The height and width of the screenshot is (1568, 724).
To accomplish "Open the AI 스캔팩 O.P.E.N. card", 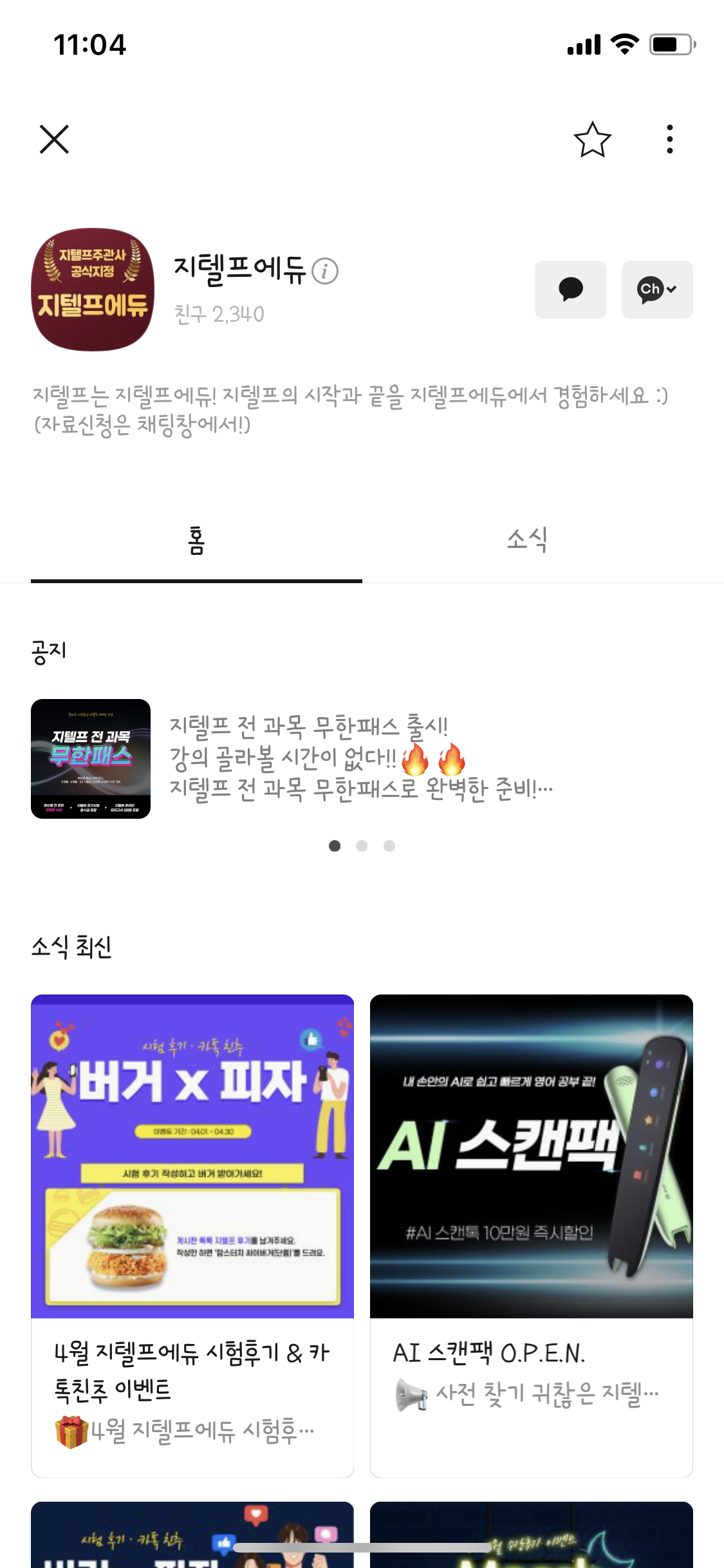I will coord(531,1235).
